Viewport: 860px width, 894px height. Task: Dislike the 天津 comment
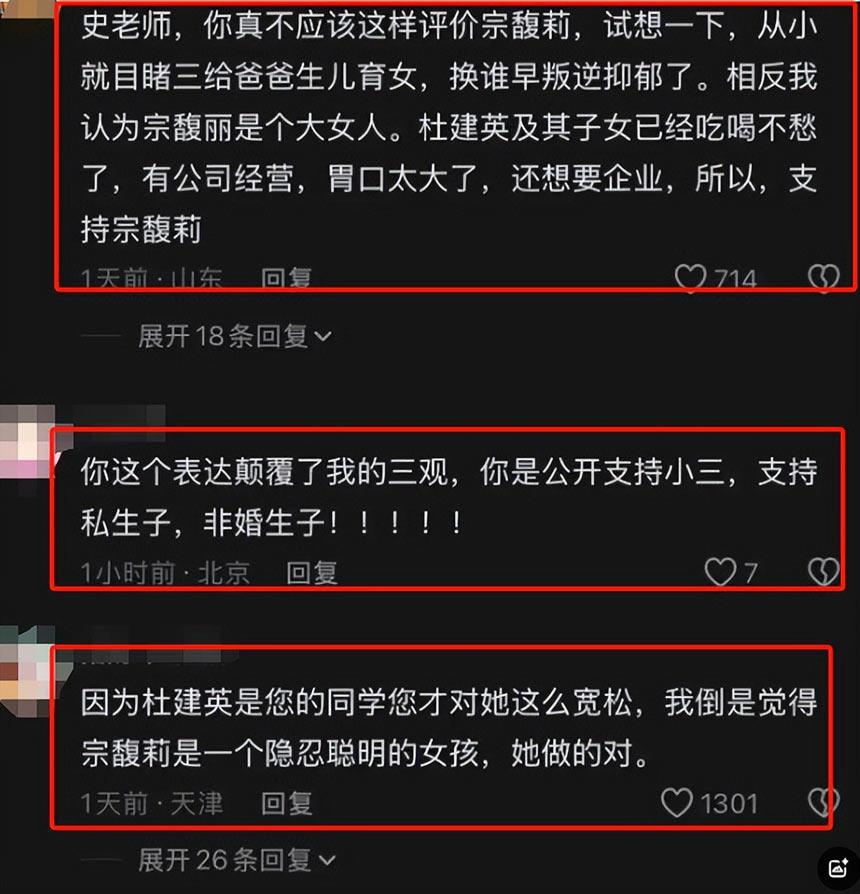point(823,802)
